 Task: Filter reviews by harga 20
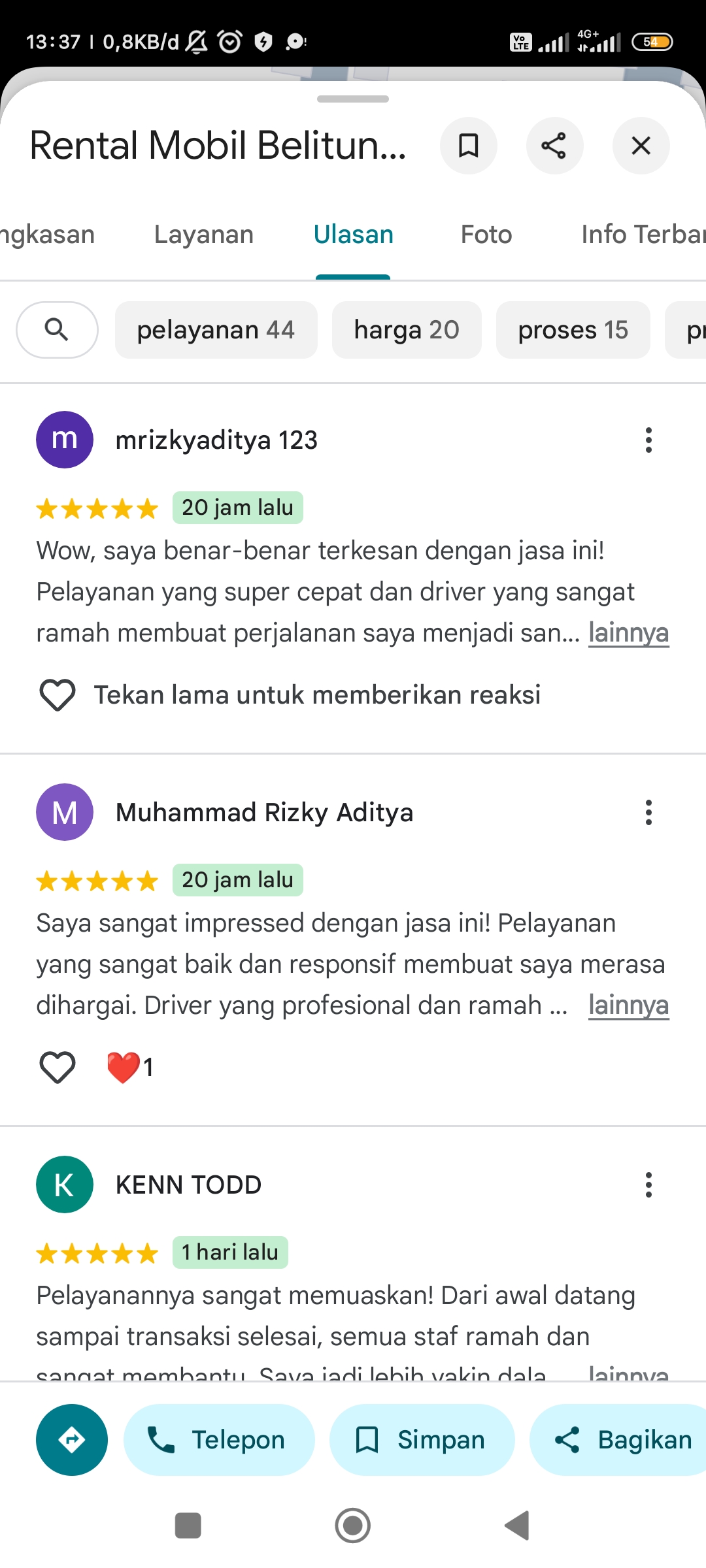tap(407, 330)
